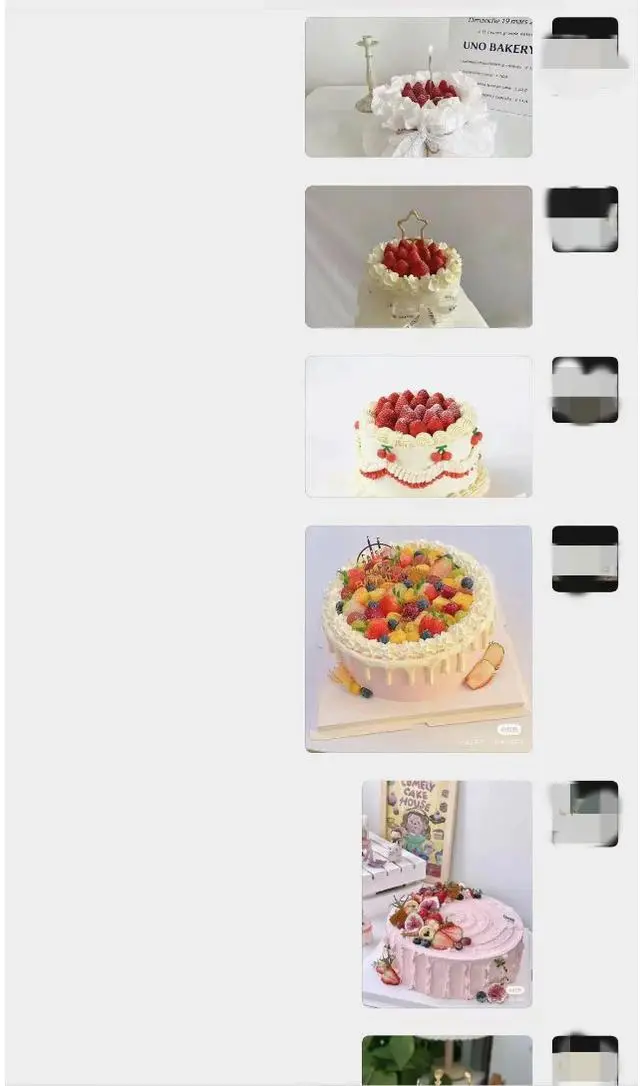The height and width of the screenshot is (1086, 640).
Task: Tap the avatar beside the mixed fruit cake
Action: click(x=585, y=559)
